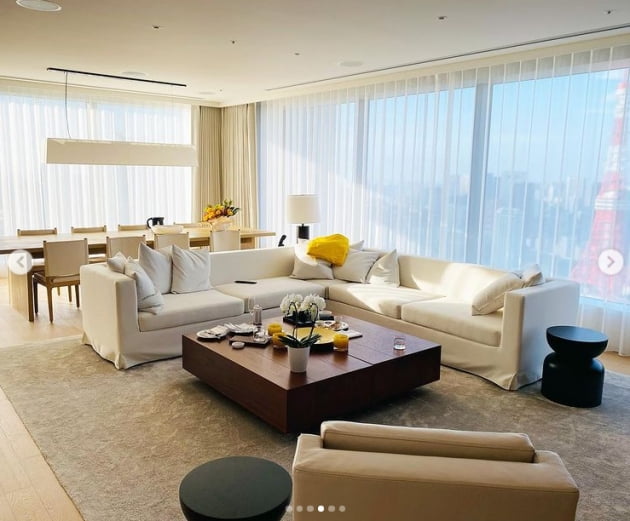
Task: Advance to the next carousel photo
Action: (610, 262)
